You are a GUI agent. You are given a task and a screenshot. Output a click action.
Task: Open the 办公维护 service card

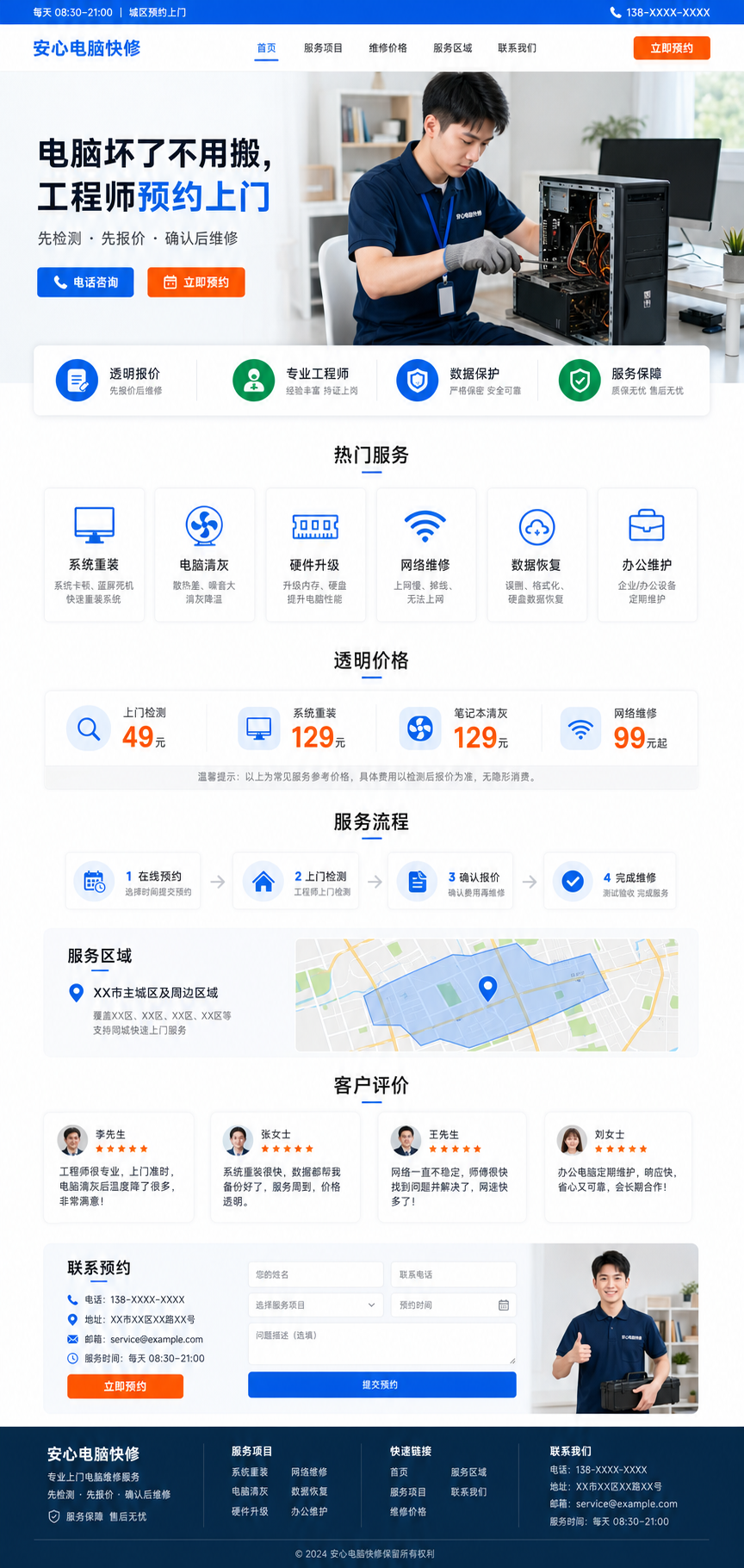[647, 555]
